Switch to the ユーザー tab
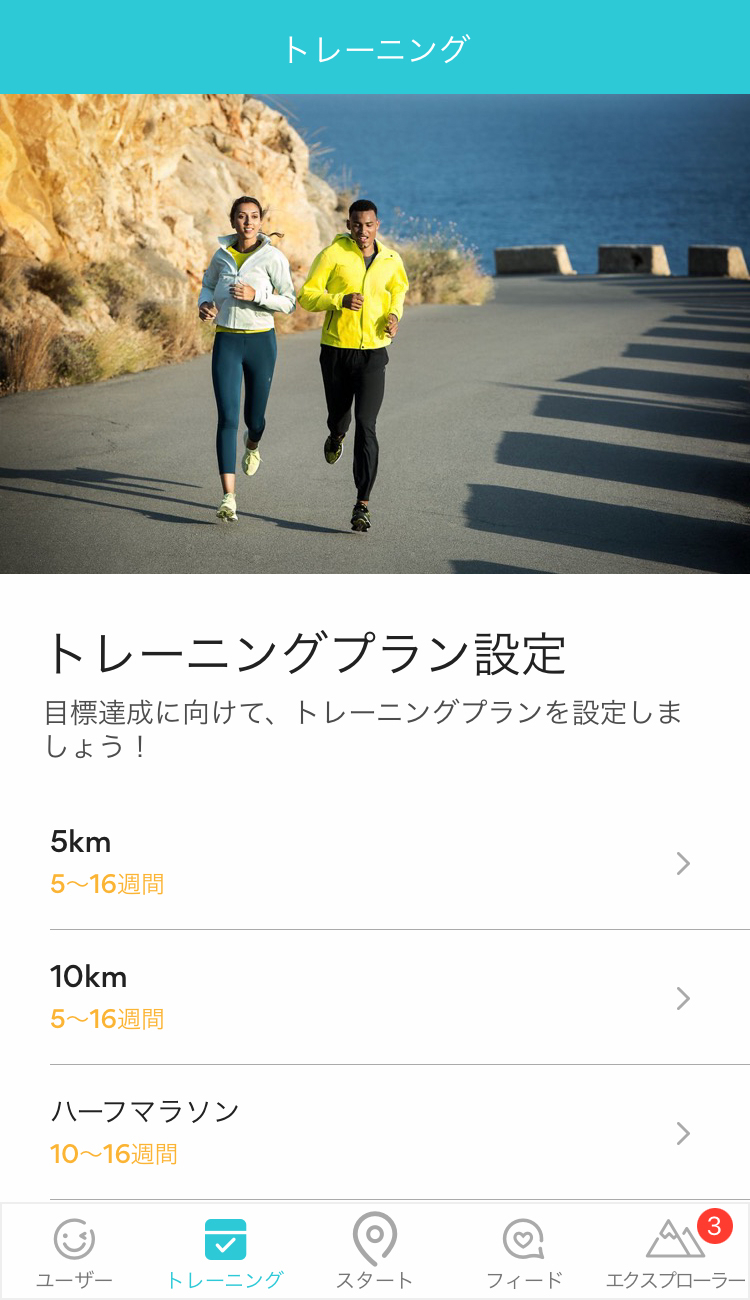750x1300 pixels. tap(73, 1250)
